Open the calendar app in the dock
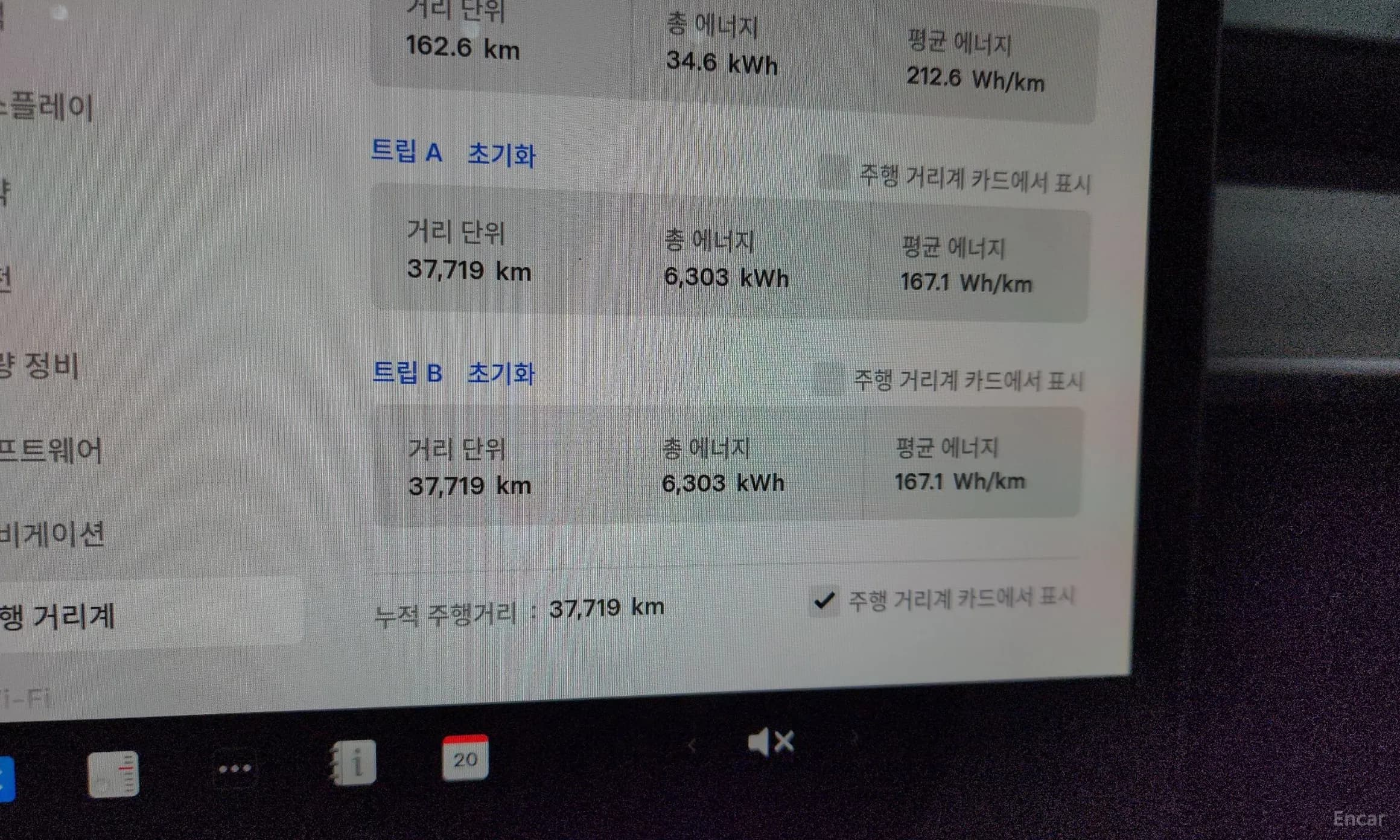Image resolution: width=1400 pixels, height=840 pixels. click(x=465, y=758)
